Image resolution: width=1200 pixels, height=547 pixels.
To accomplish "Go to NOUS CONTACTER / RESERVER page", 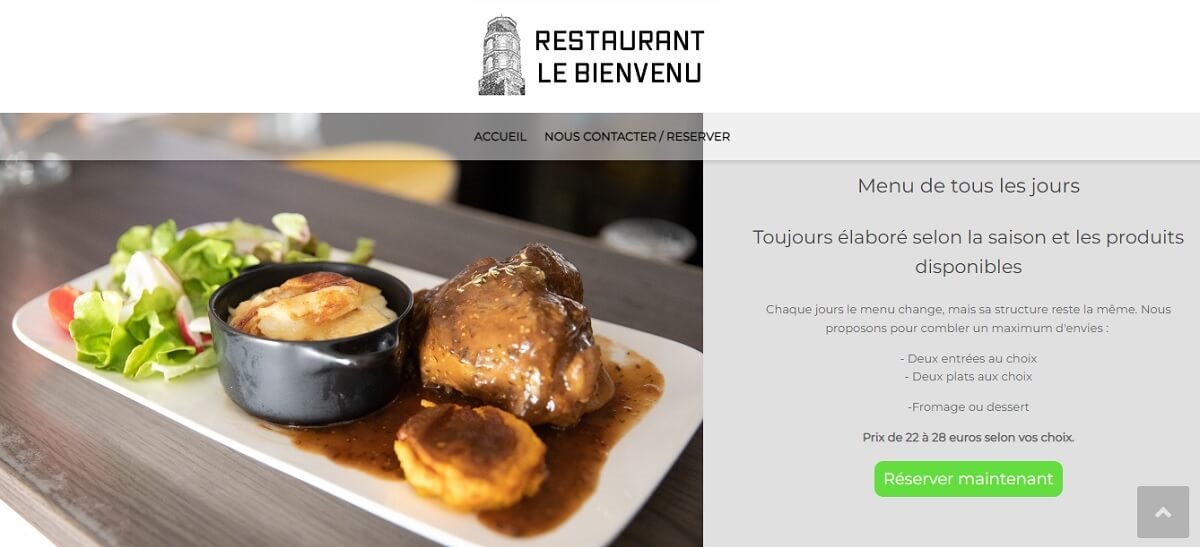I will [x=637, y=137].
